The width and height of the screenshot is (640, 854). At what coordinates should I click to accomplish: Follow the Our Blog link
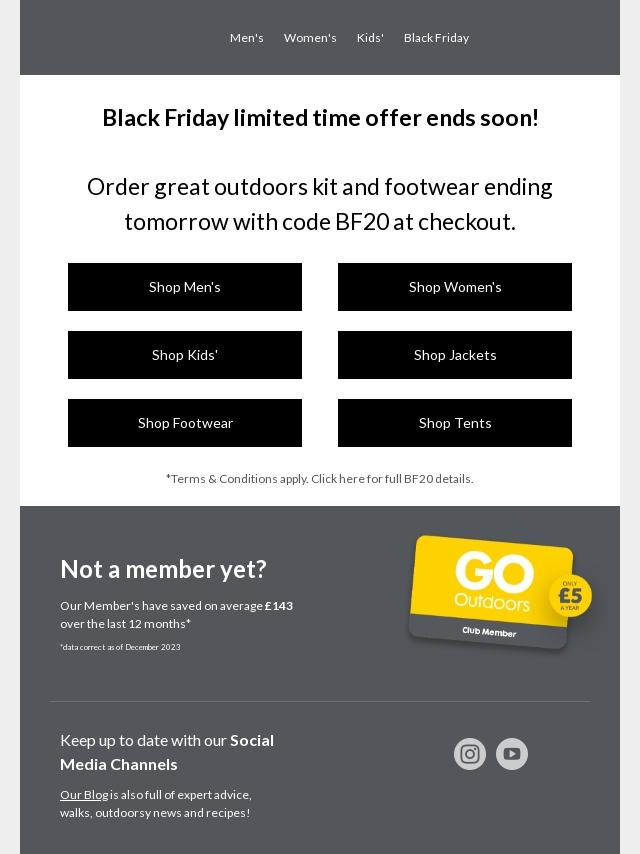84,795
